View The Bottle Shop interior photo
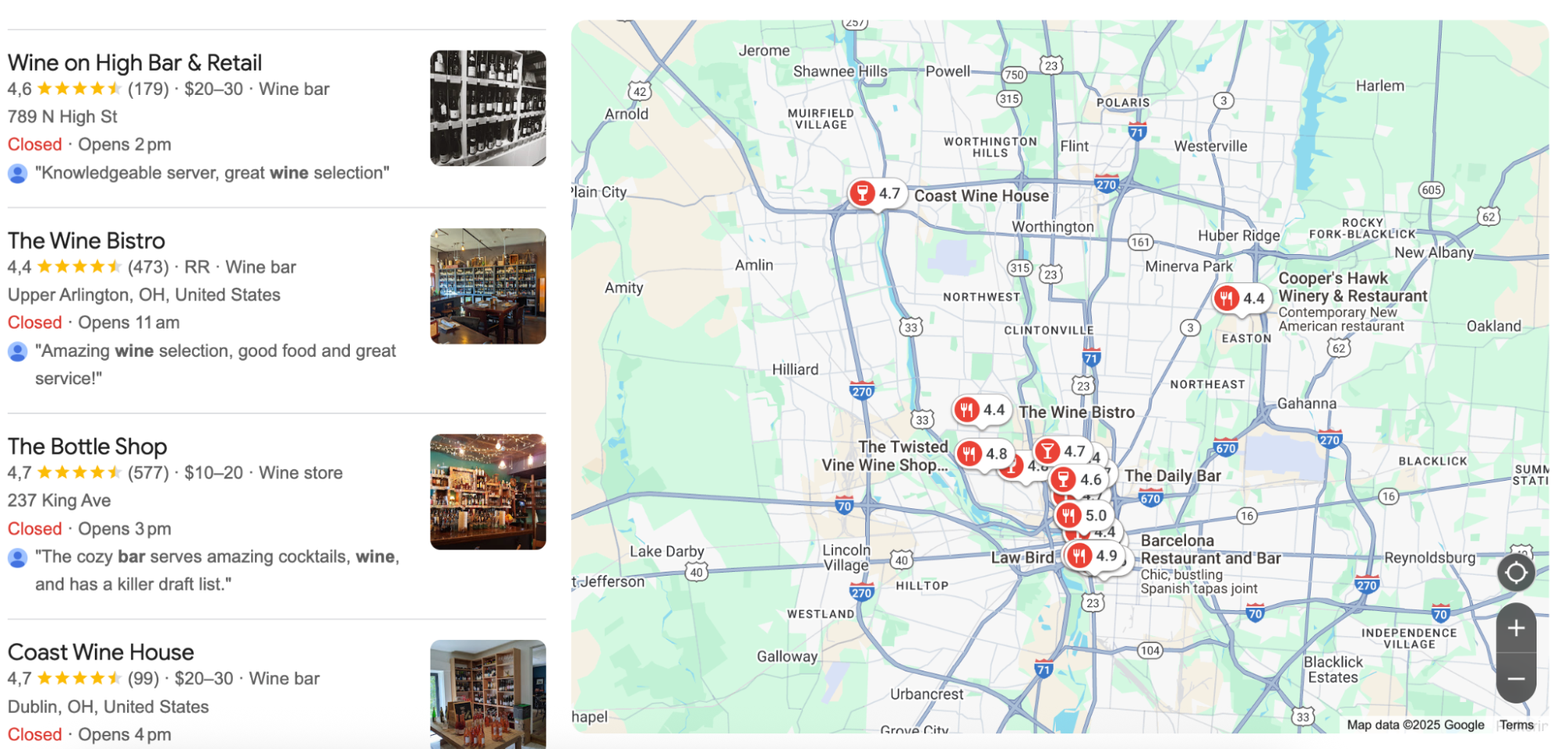 pyautogui.click(x=487, y=492)
